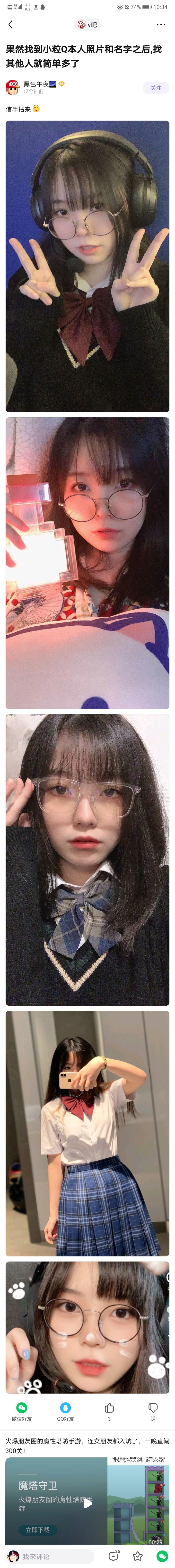Share the post to 微信好友
This screenshot has width=175, height=1568.
pyautogui.click(x=22, y=1411)
